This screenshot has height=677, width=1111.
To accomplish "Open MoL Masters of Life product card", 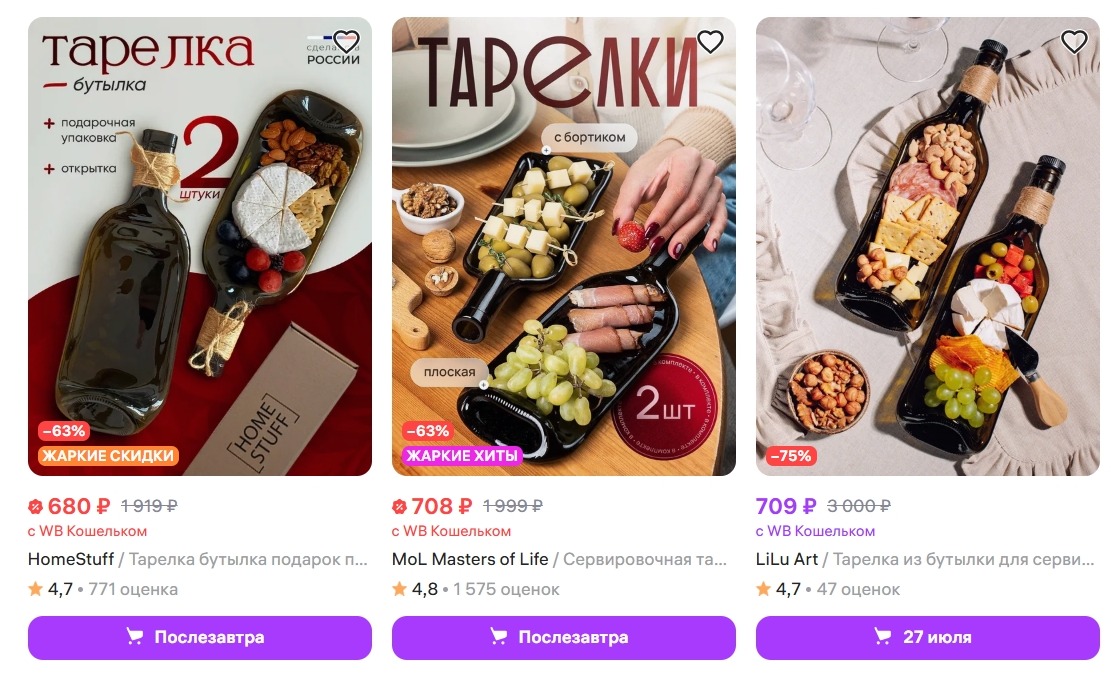I will click(x=563, y=560).
